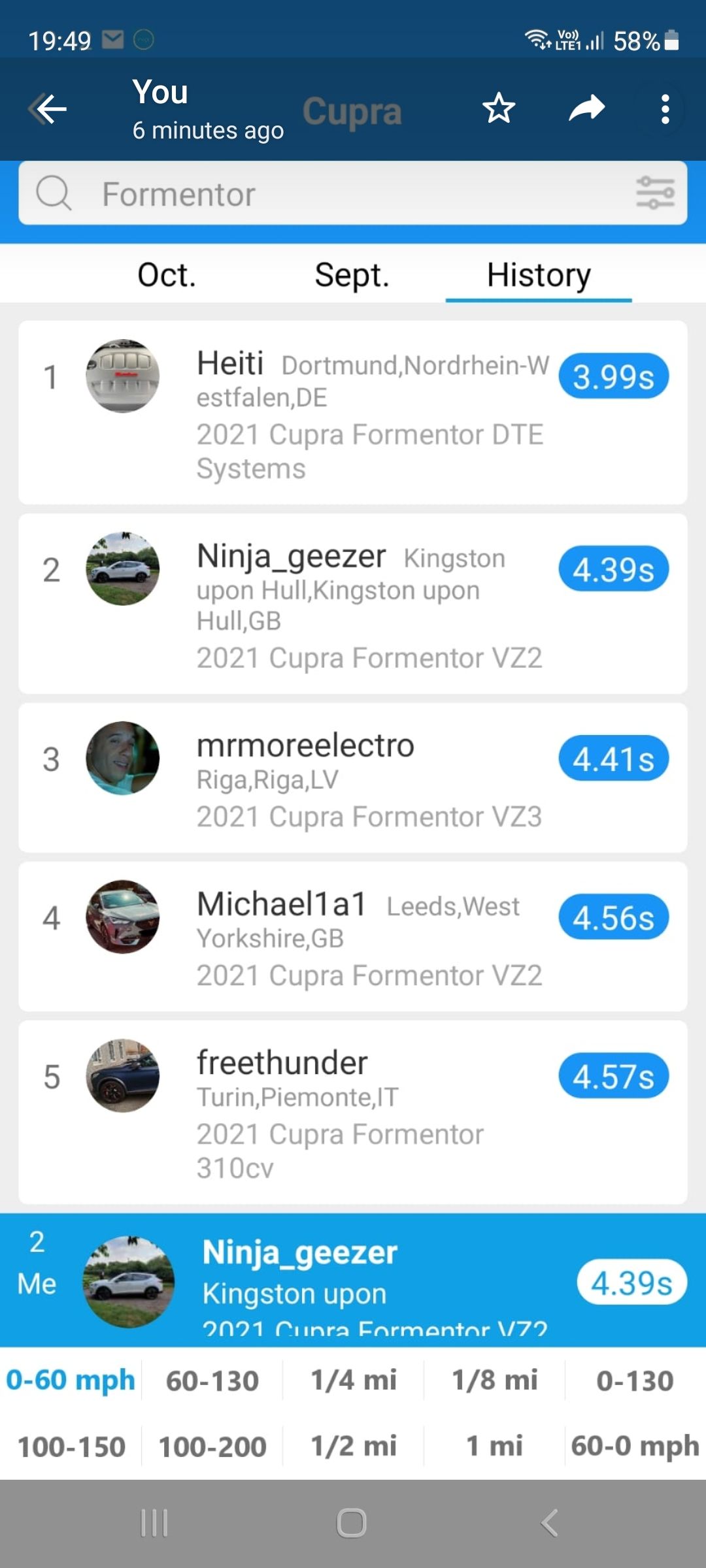
Task: Tap the system home button
Action: pyautogui.click(x=352, y=1523)
